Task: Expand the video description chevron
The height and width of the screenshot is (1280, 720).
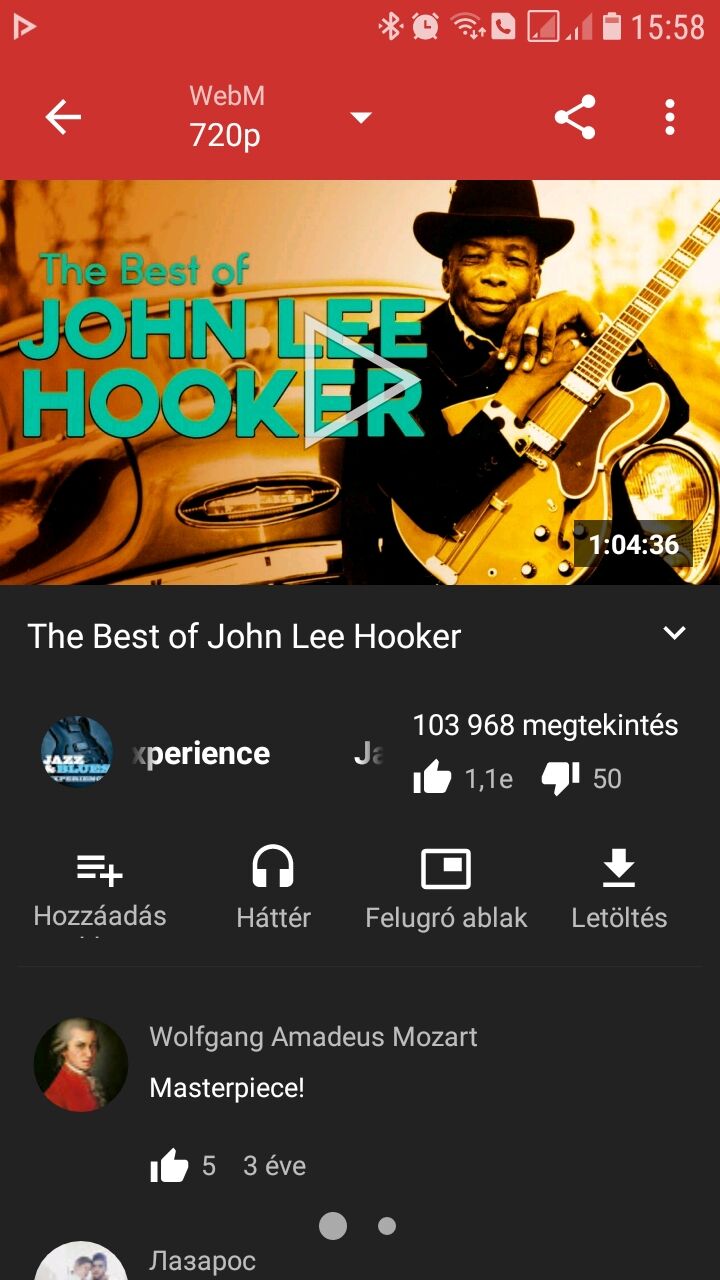Action: coord(675,633)
